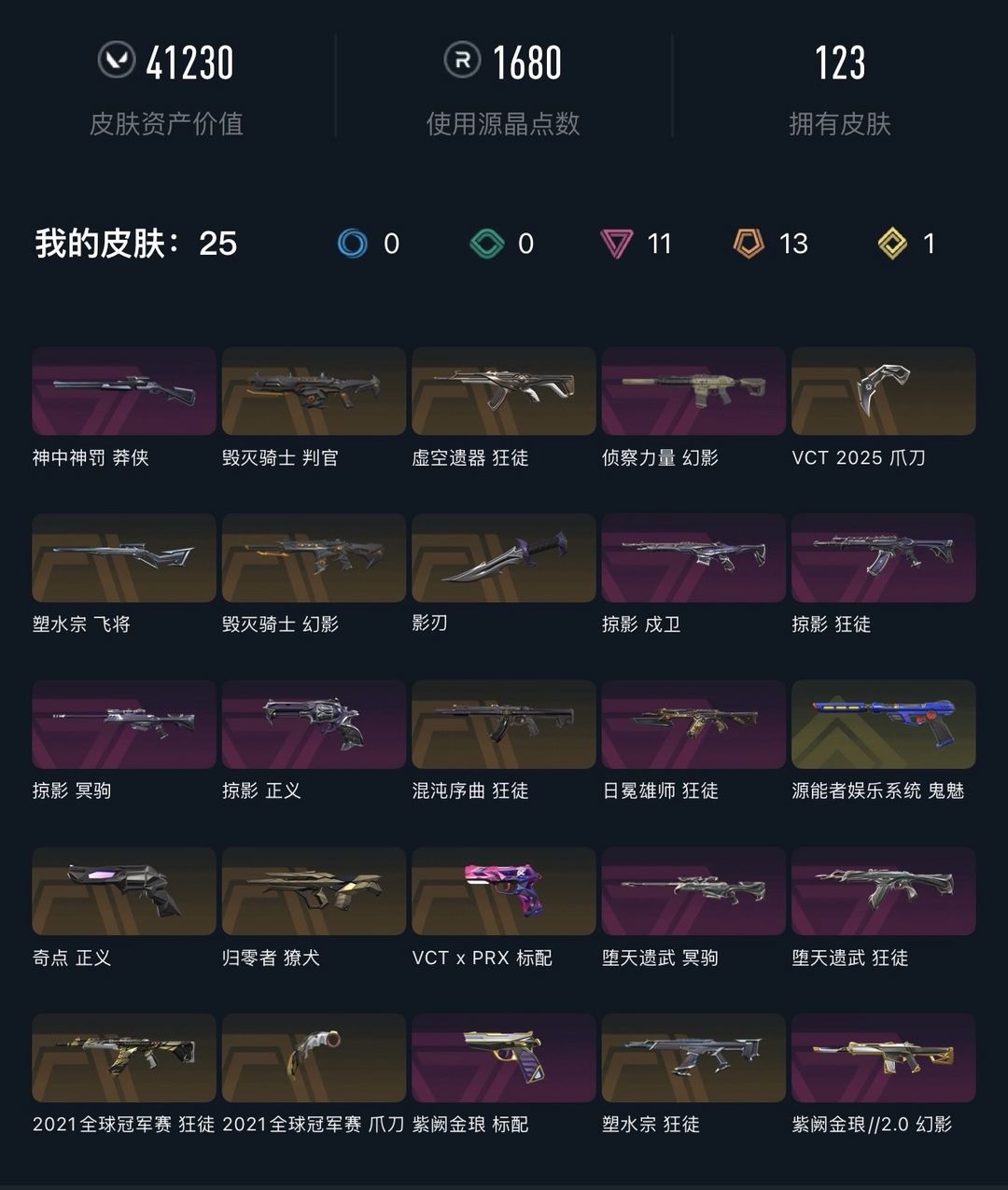
Task: Select the 2021全球冠军赛 爪刀 skin
Action: point(314,1057)
